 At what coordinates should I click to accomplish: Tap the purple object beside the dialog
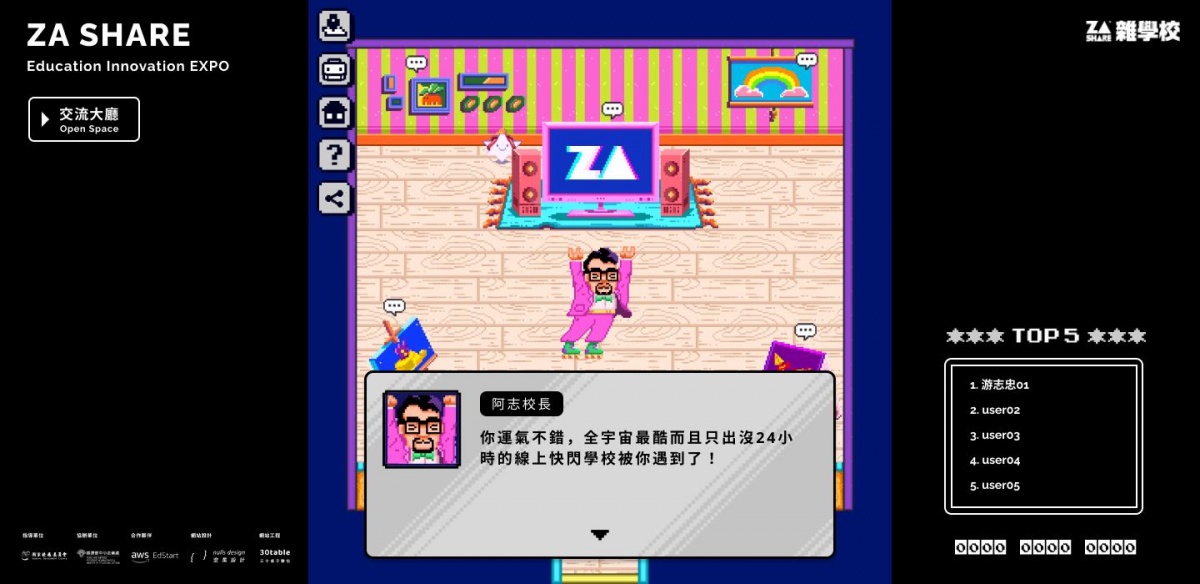(x=794, y=357)
